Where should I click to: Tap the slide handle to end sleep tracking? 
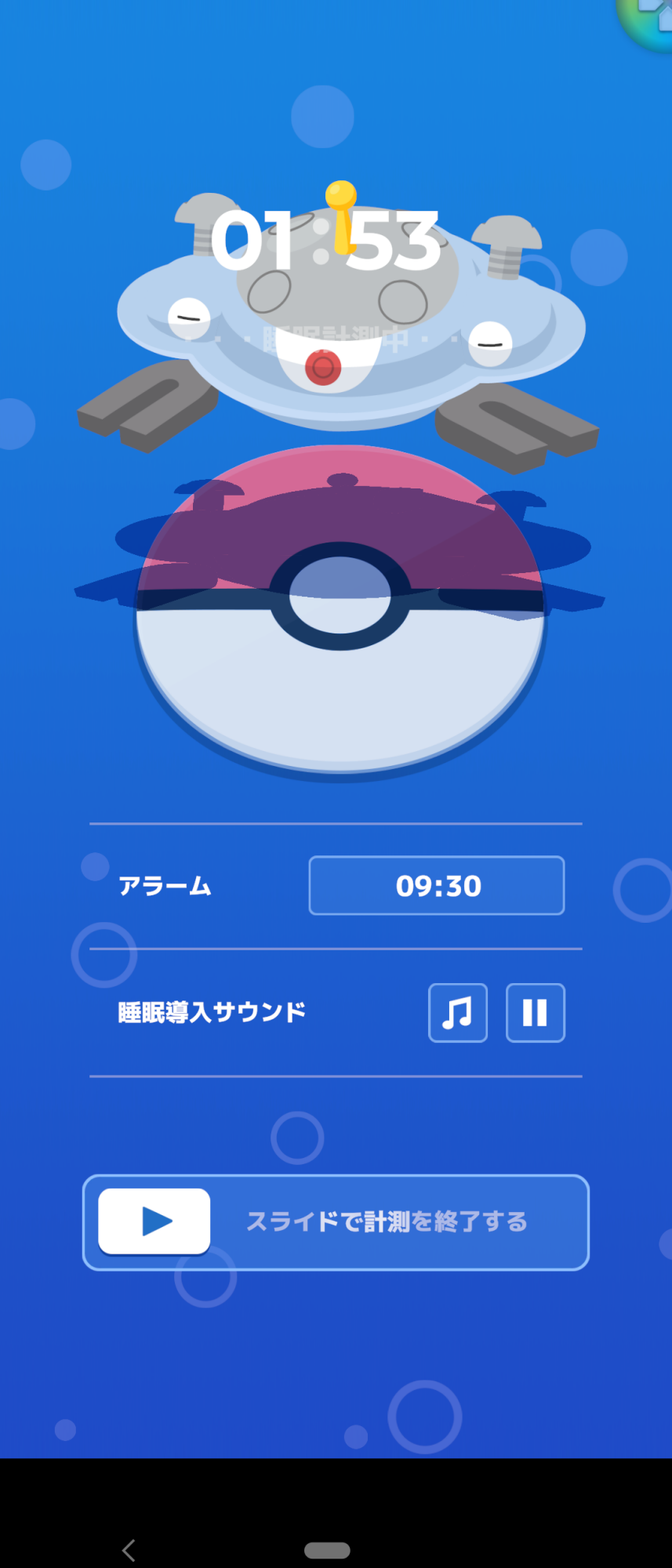coord(154,1221)
